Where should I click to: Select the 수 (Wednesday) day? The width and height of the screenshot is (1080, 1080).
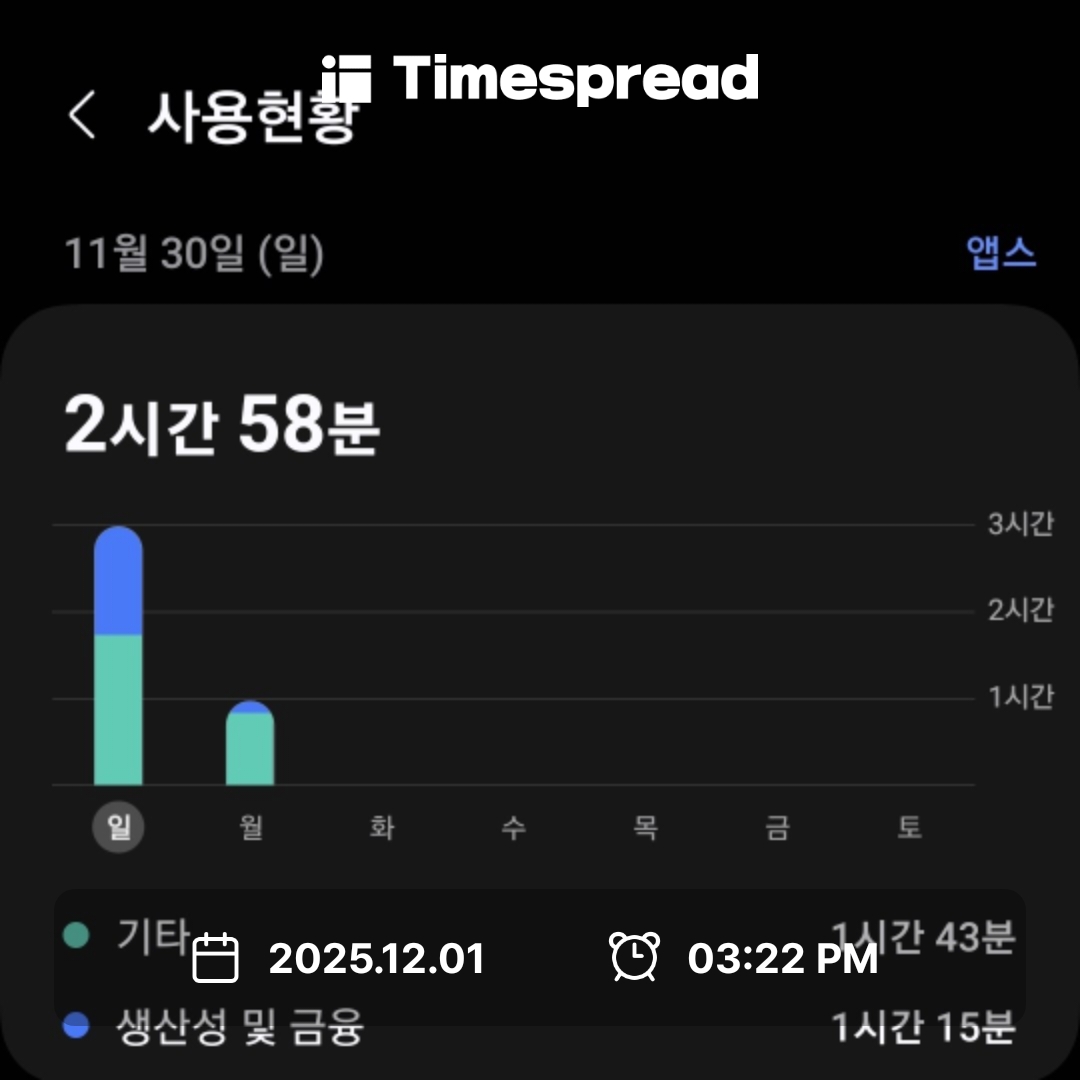click(x=513, y=828)
